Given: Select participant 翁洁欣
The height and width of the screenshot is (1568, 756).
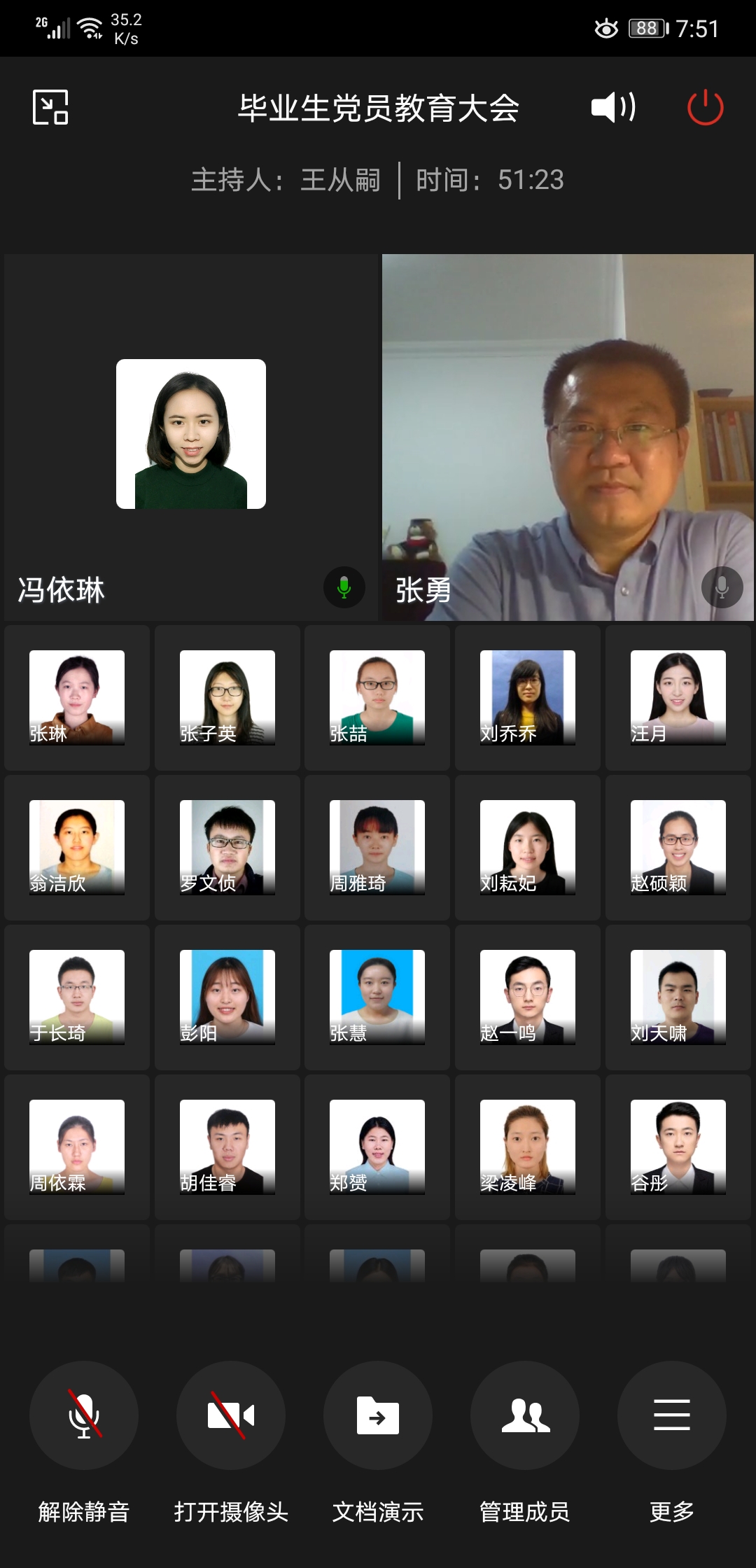Looking at the screenshot, I should tap(77, 847).
